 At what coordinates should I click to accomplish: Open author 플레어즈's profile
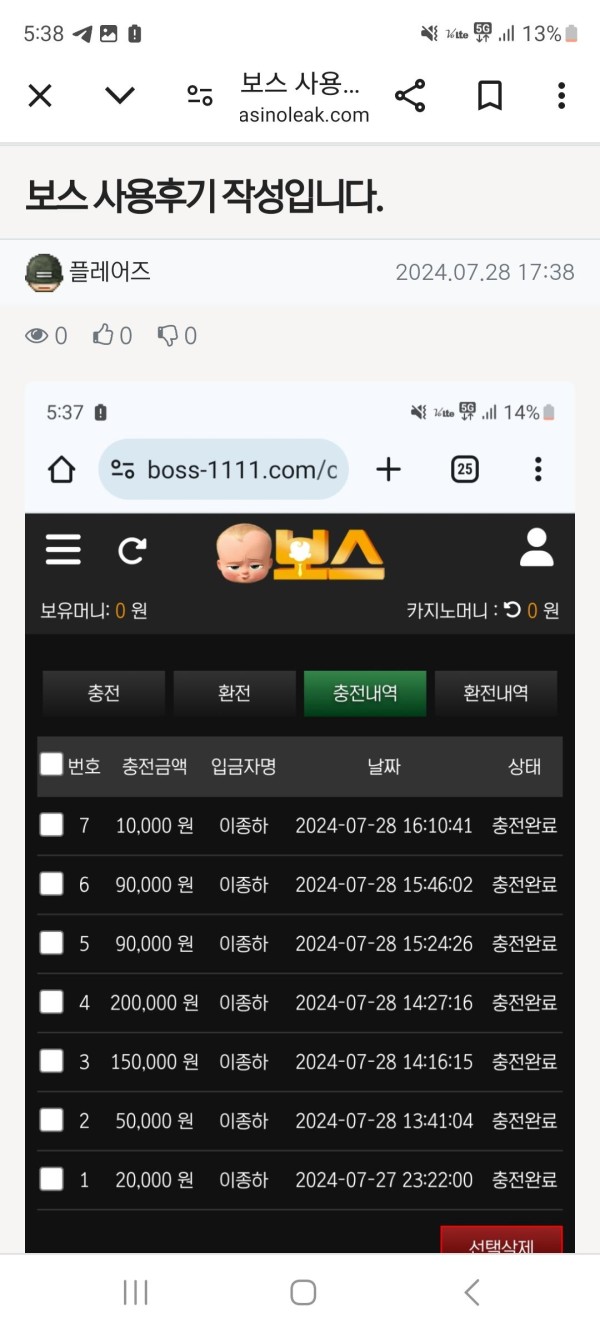[x=108, y=271]
